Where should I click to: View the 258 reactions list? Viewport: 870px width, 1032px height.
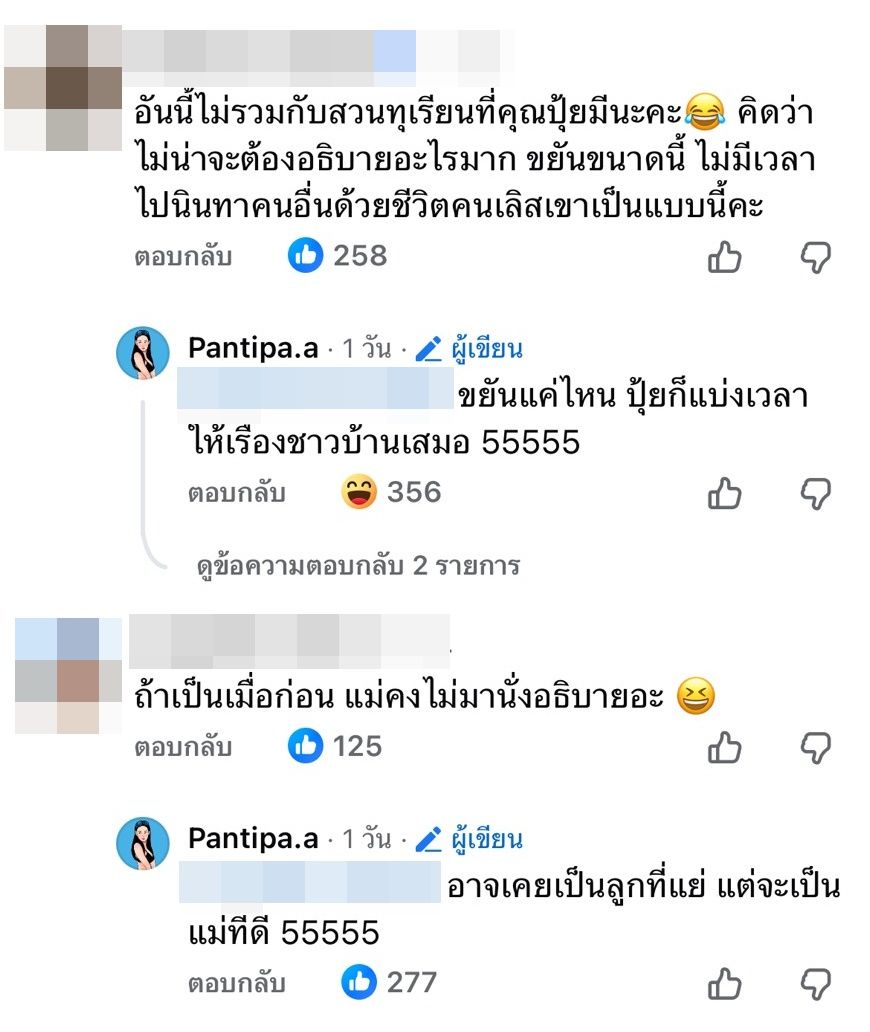coord(338,257)
